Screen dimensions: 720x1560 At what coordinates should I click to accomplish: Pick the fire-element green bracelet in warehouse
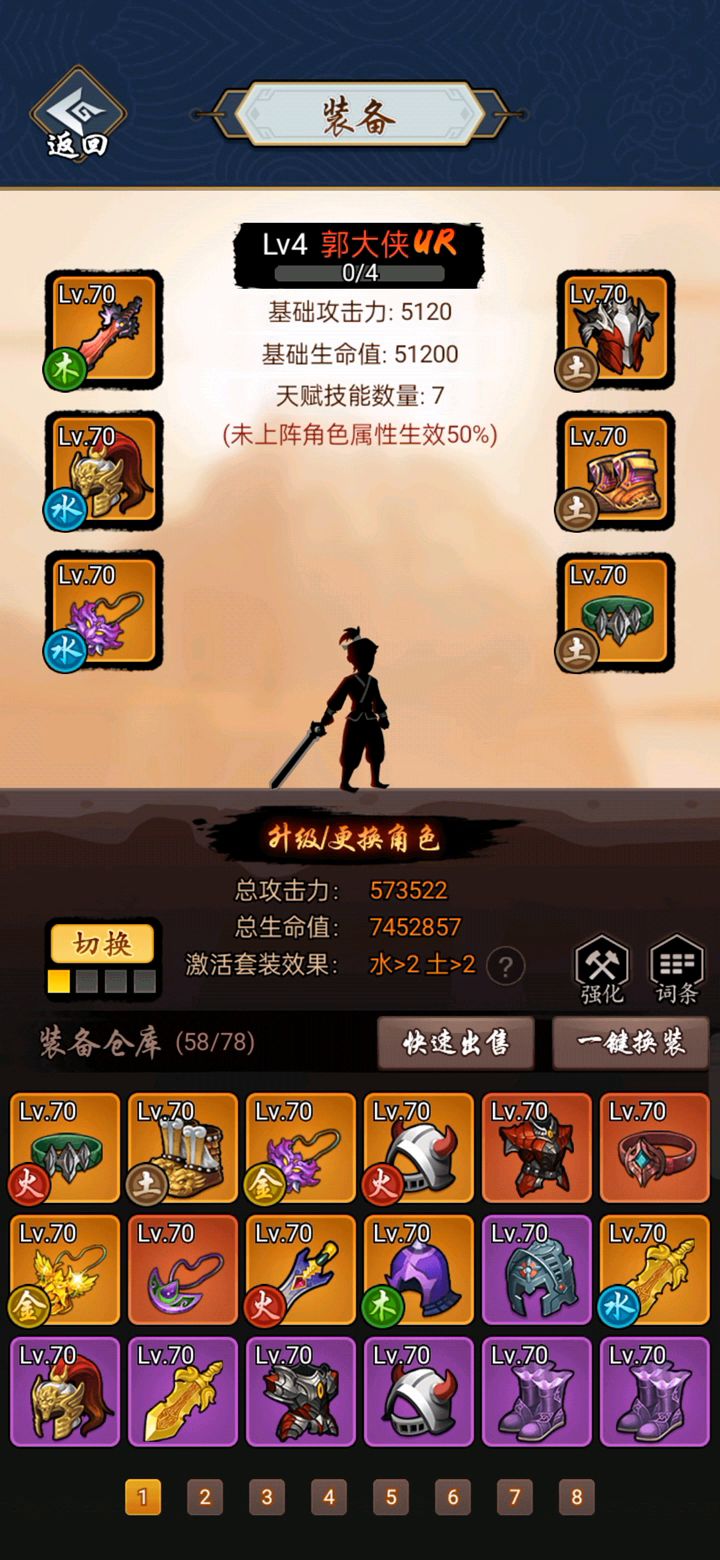(x=65, y=1147)
